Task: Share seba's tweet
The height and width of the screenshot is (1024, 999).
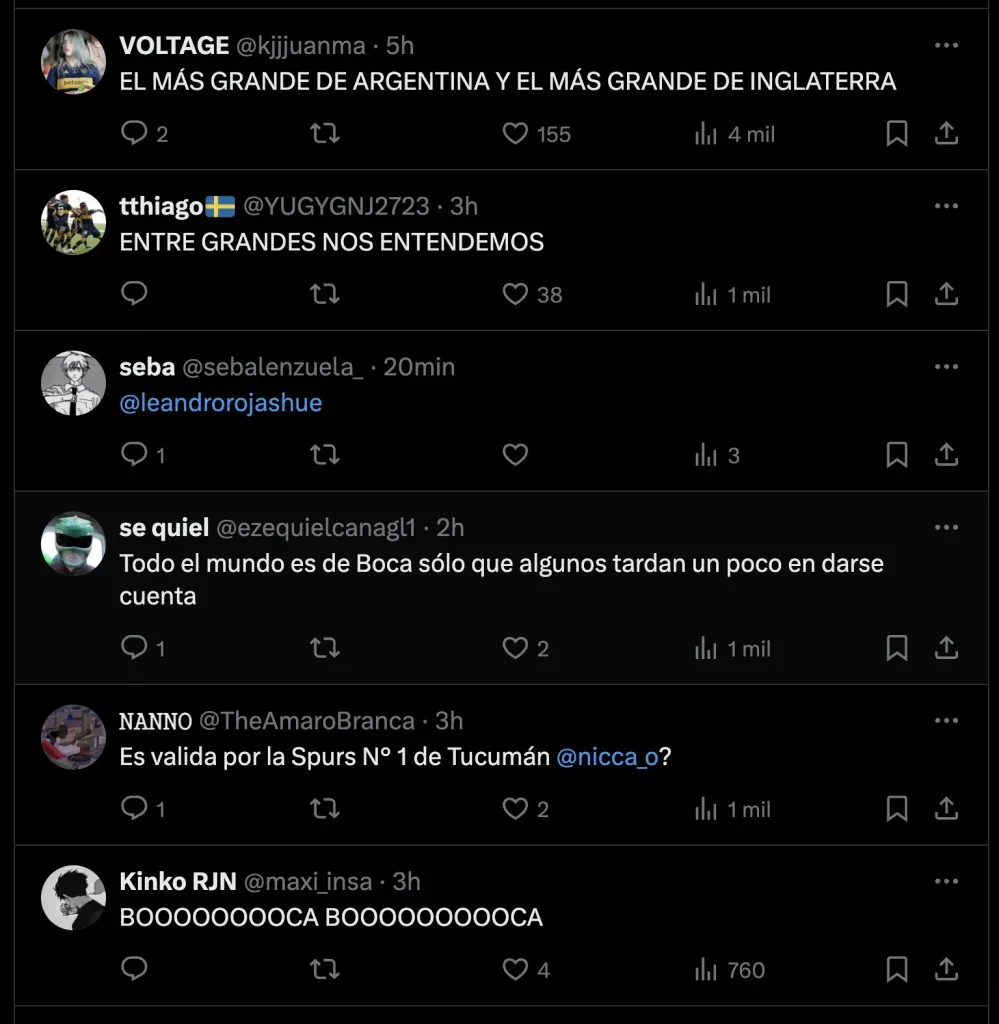Action: click(946, 455)
